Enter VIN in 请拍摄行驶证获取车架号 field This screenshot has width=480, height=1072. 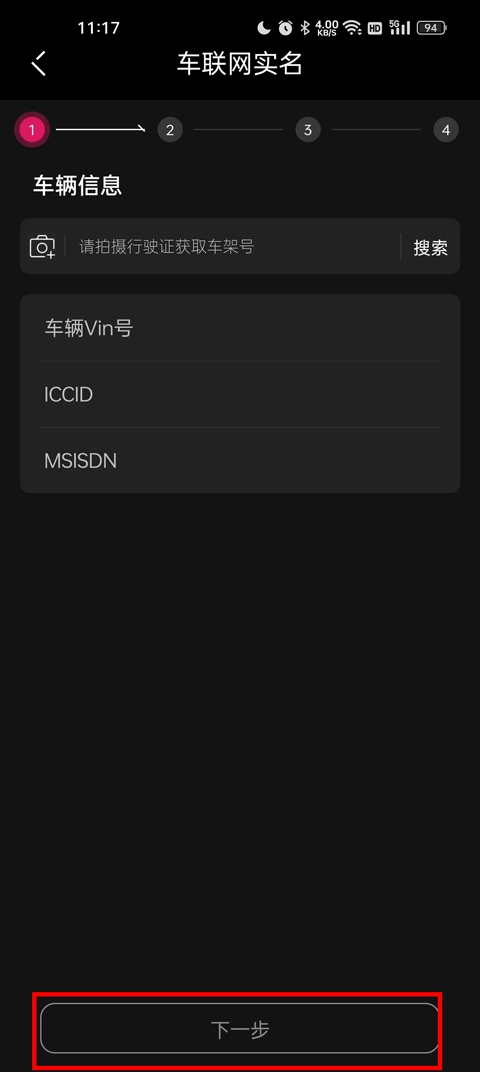click(232, 246)
